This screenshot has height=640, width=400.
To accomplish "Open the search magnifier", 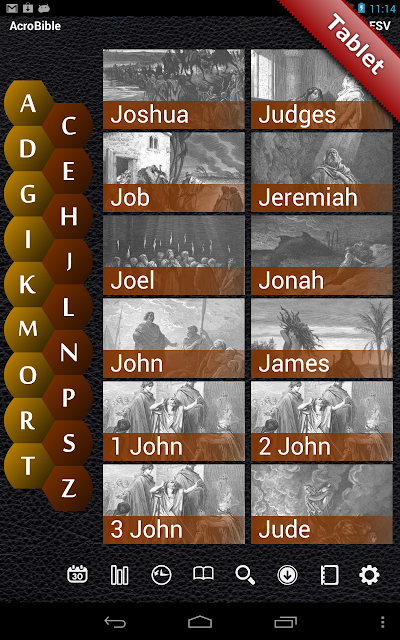I will pos(245,575).
